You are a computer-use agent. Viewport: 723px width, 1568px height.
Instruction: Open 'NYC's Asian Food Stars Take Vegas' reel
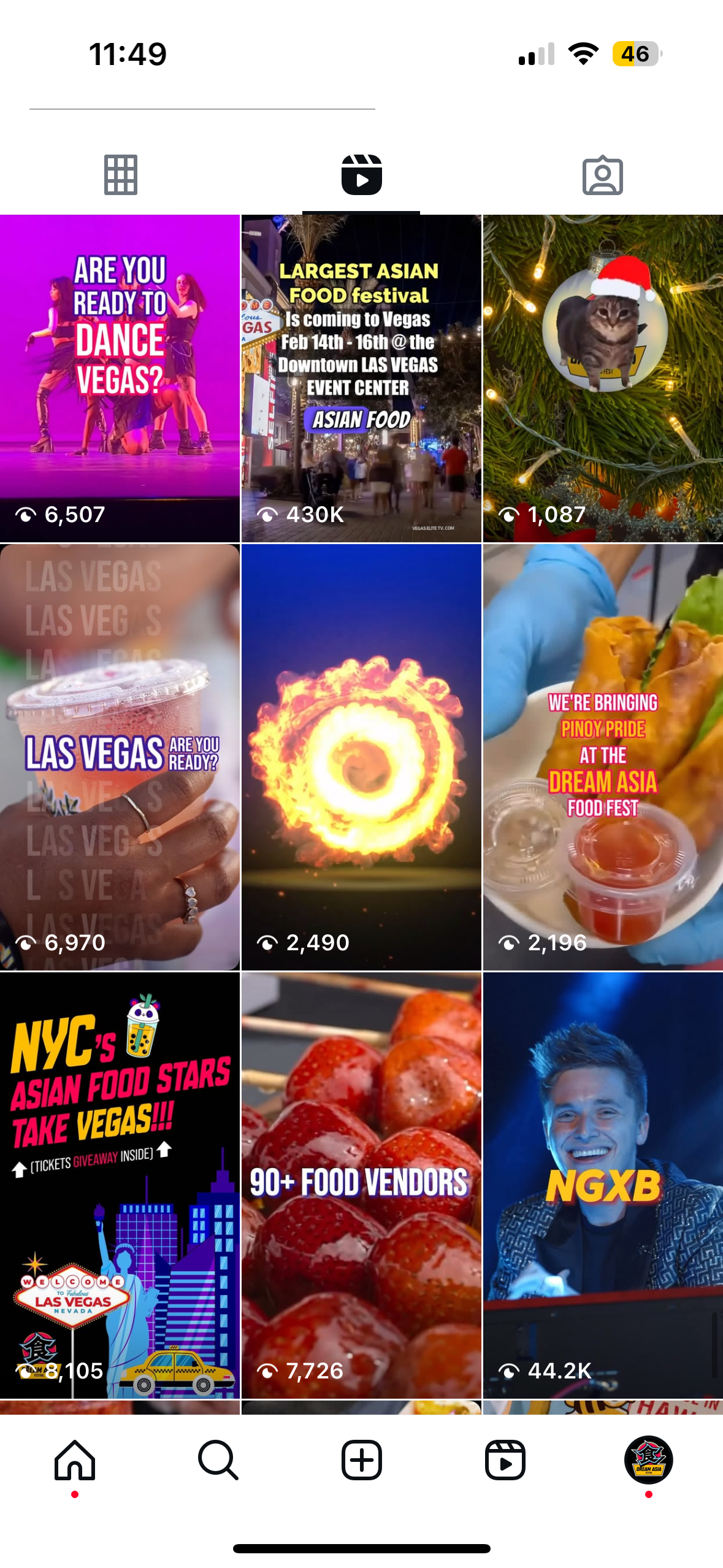coord(120,1185)
